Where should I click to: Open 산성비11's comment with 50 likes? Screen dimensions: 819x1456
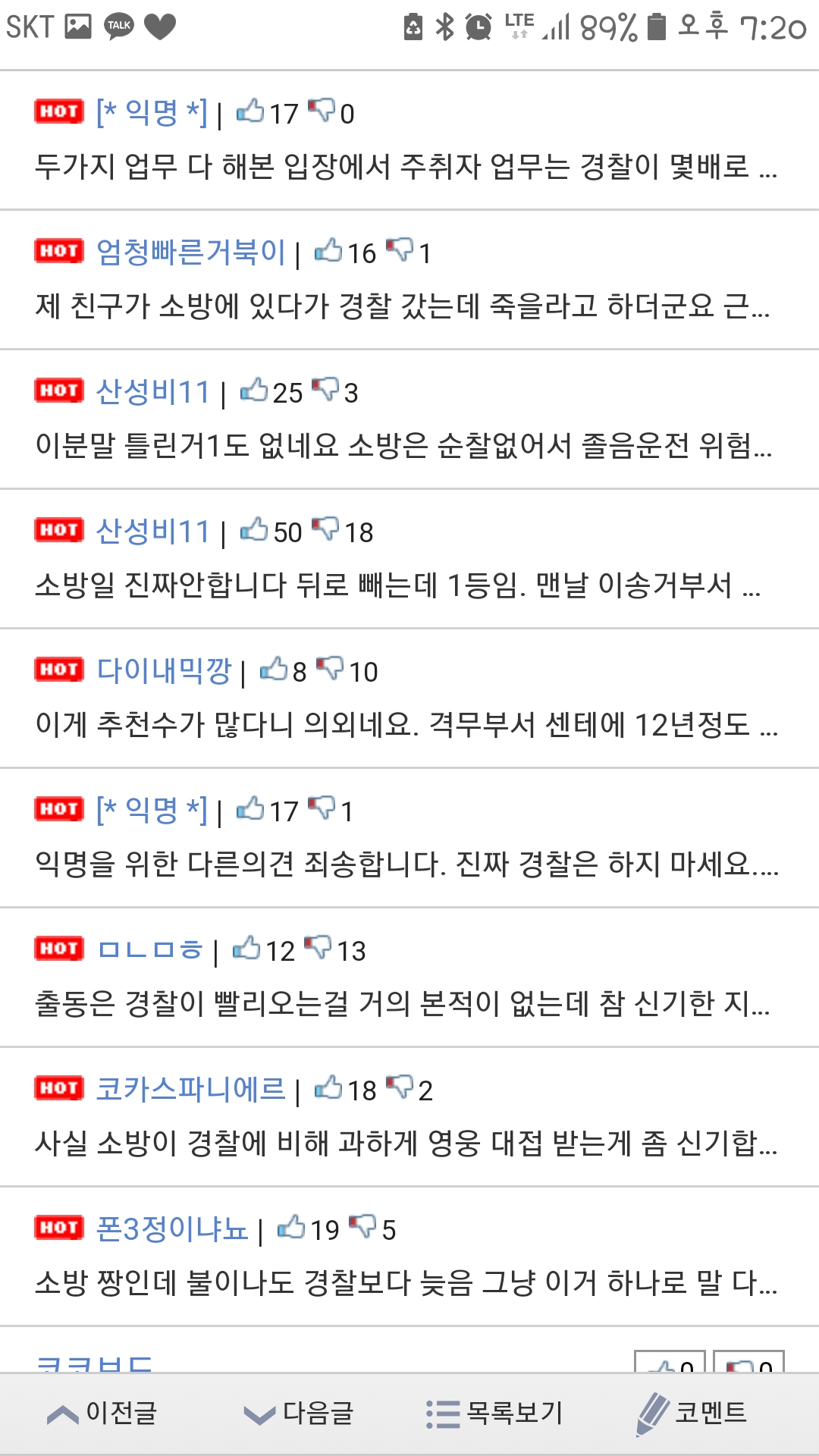(x=409, y=559)
